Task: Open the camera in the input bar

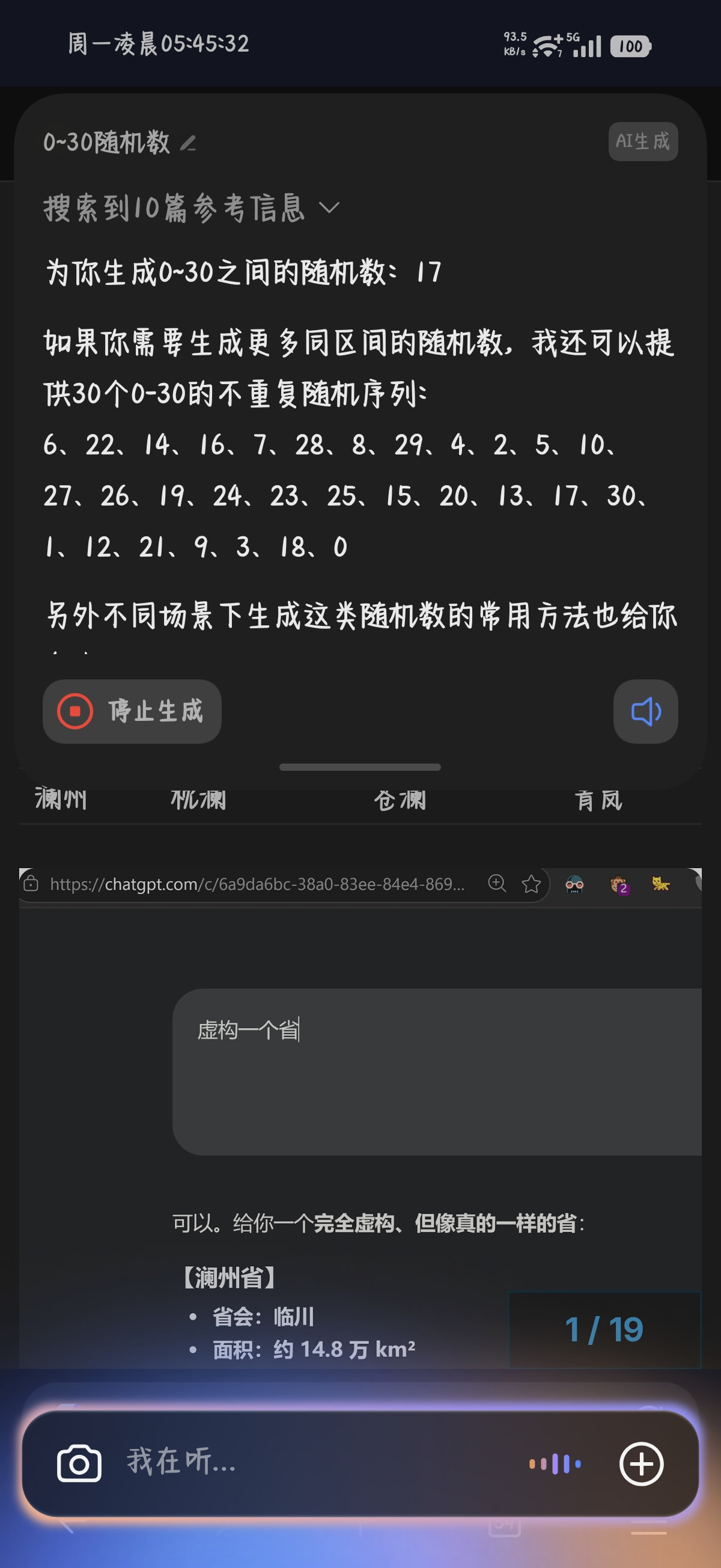Action: point(79,1463)
